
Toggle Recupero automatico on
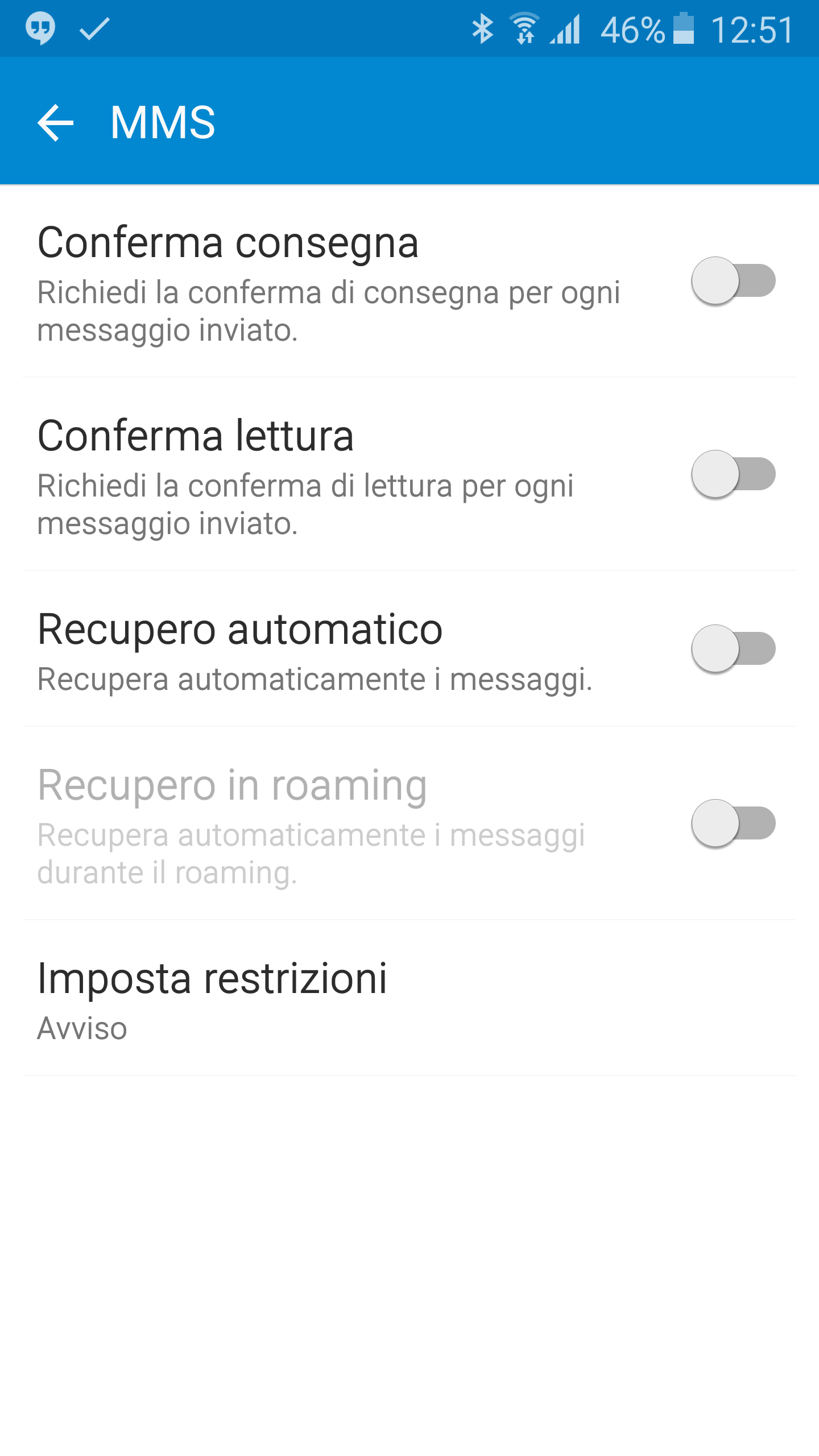pyautogui.click(x=733, y=649)
